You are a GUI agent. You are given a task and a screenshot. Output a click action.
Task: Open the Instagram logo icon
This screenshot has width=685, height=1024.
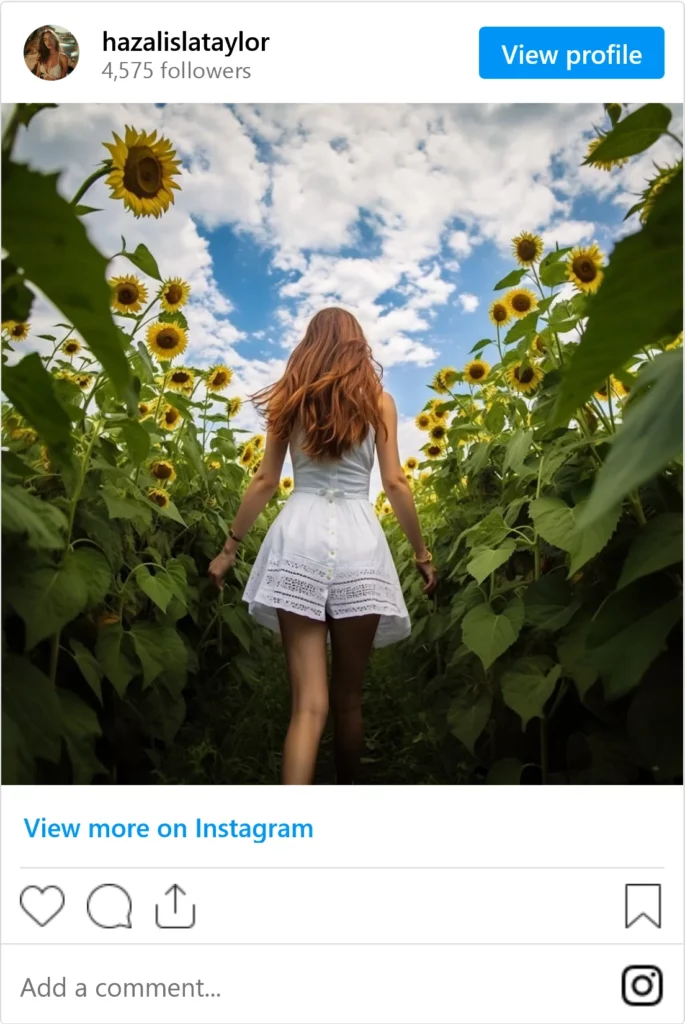point(642,985)
